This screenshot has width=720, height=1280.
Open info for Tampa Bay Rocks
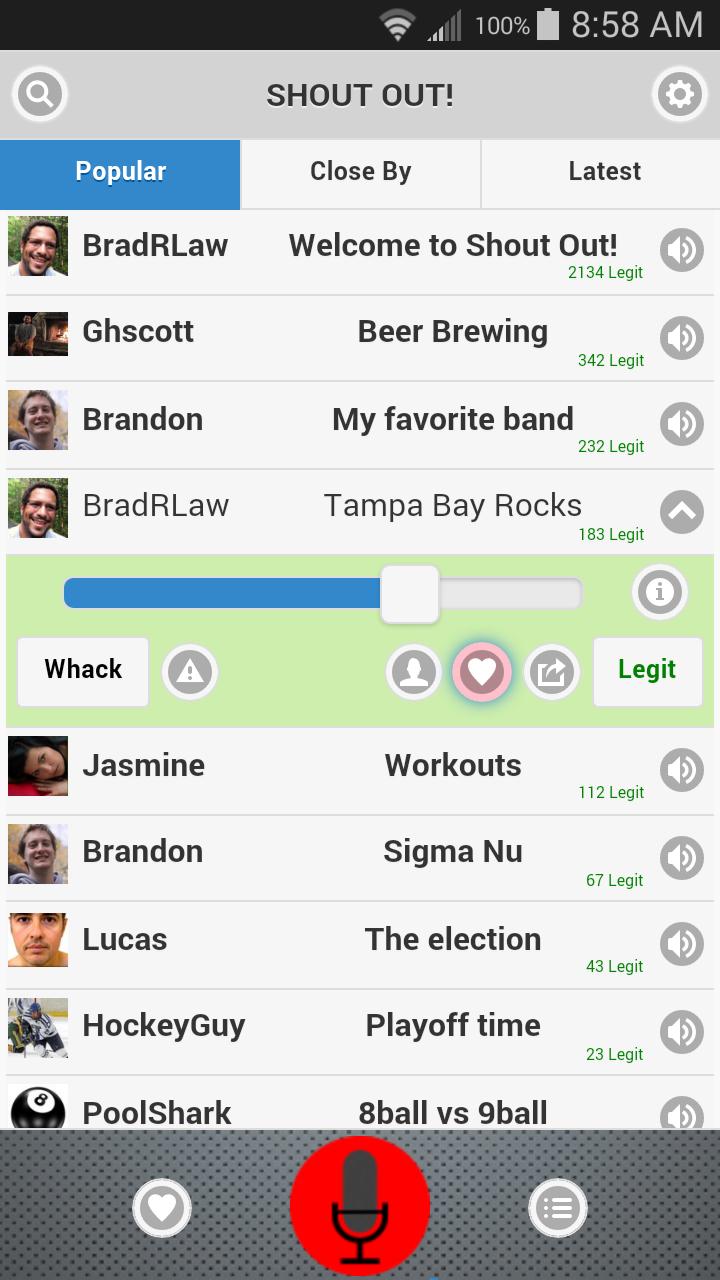pyautogui.click(x=660, y=592)
